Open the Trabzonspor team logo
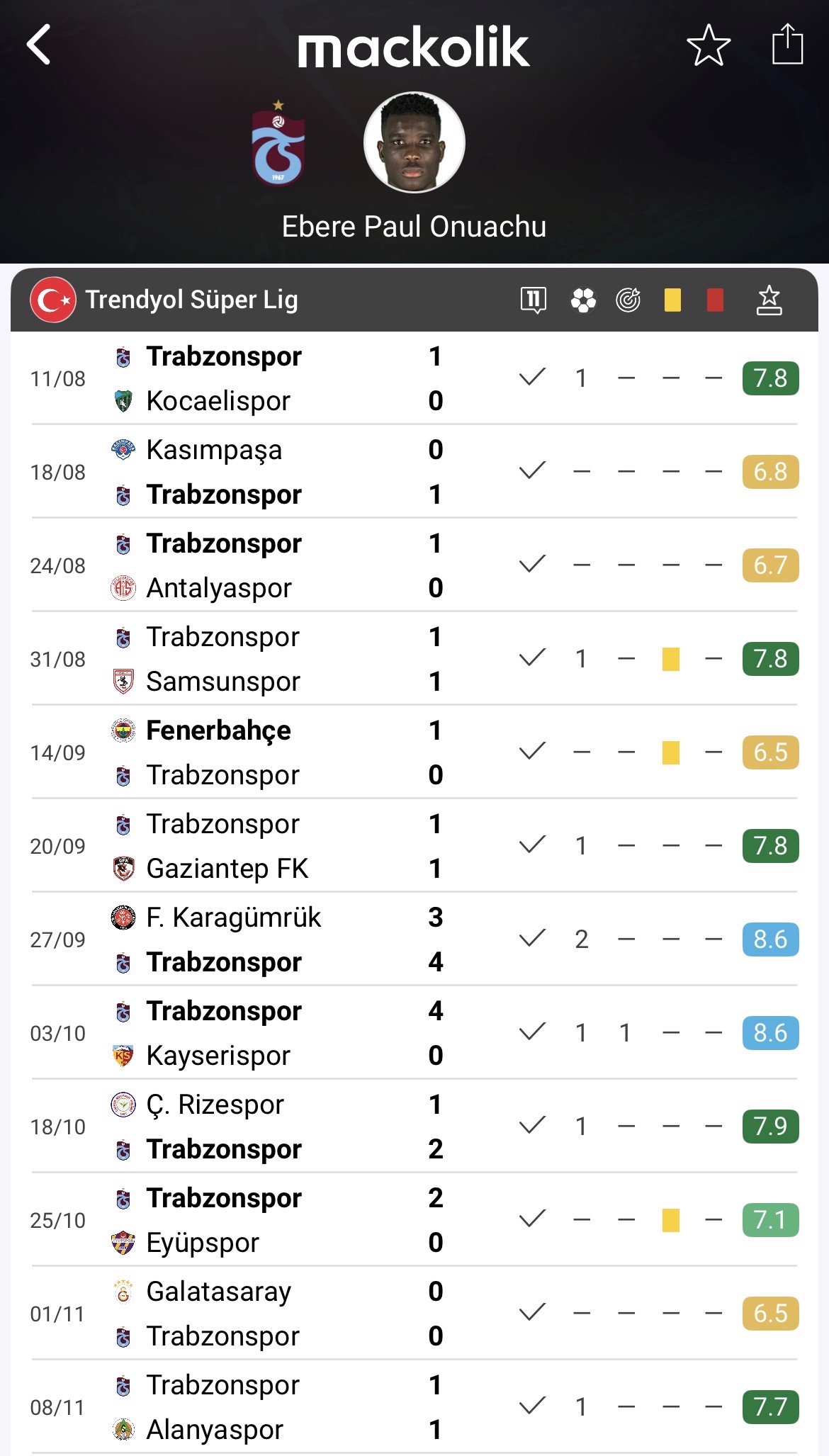The width and height of the screenshot is (829, 1456). point(278,144)
